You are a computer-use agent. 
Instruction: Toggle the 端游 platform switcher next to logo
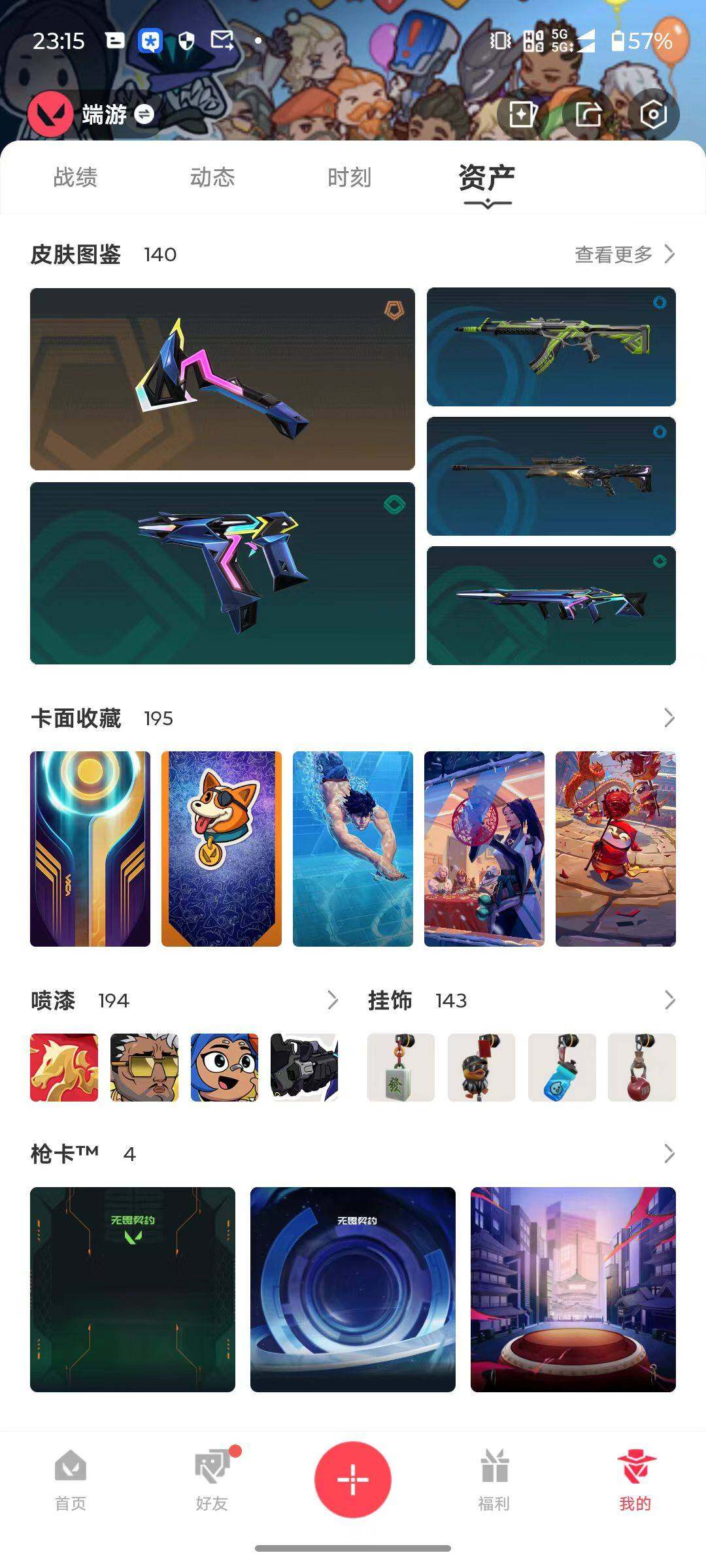(x=144, y=114)
